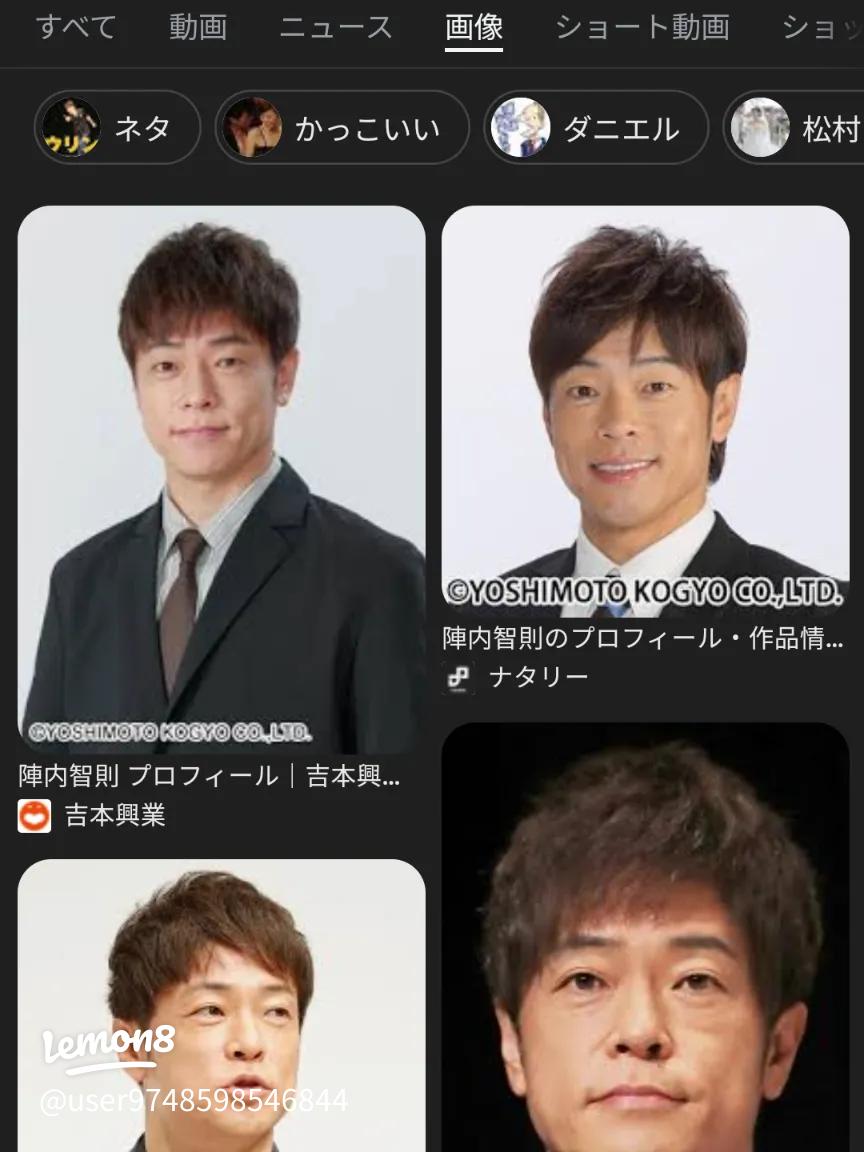864x1152 pixels.
Task: Tap the ダニエル suggestion chip
Action: point(596,128)
